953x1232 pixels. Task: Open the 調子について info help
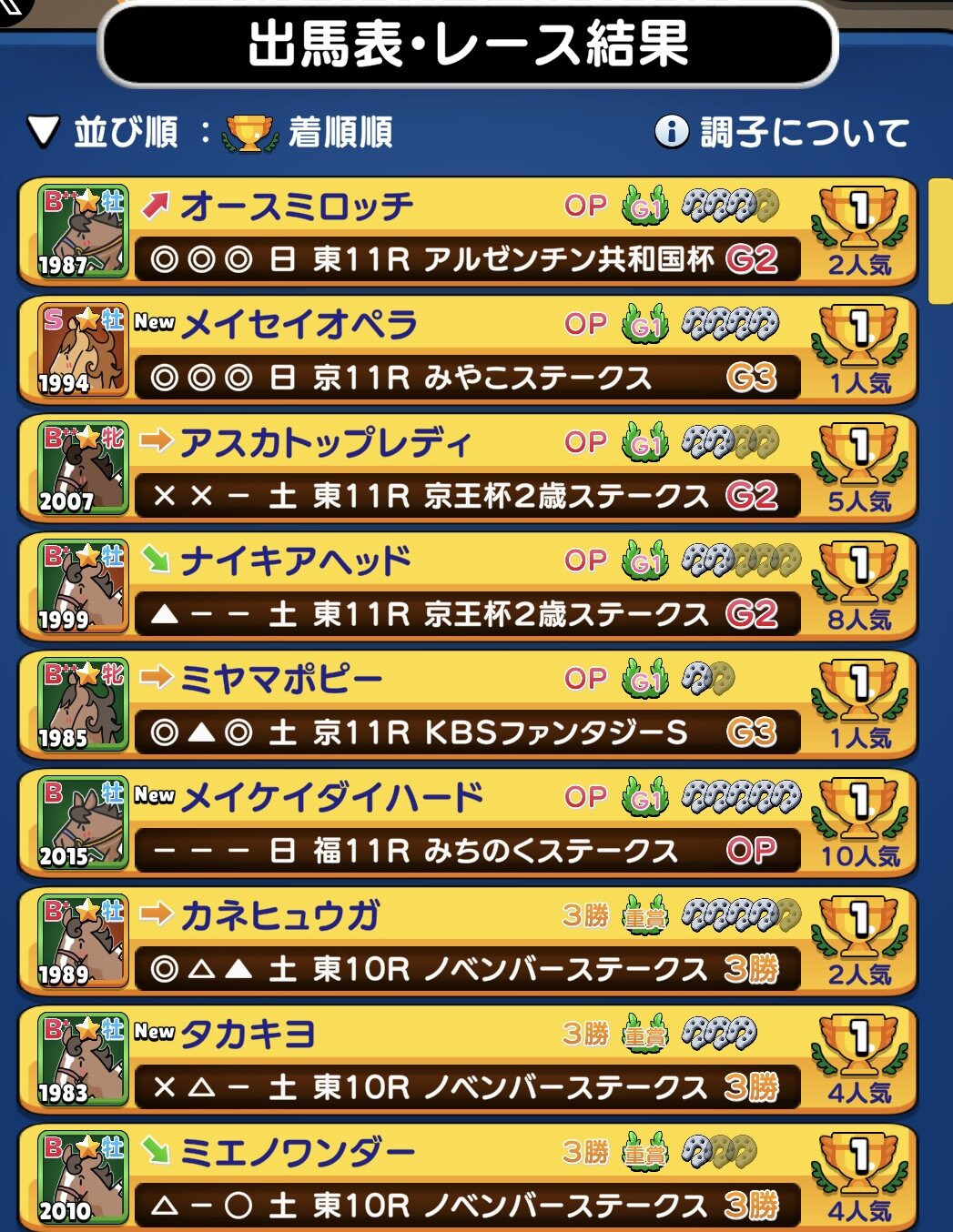point(781,133)
